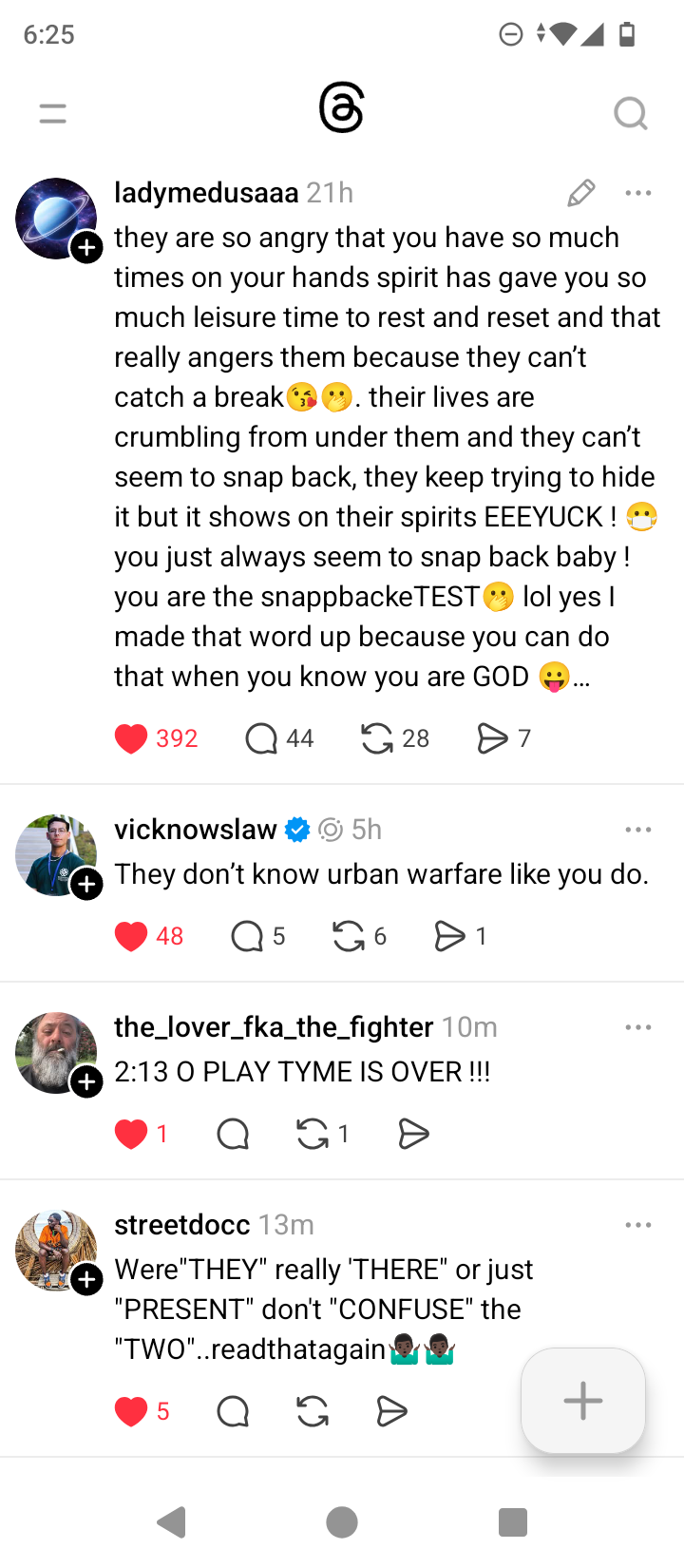The image size is (684, 1568).
Task: Share ladymedusaaa's post via send icon
Action: [x=492, y=738]
